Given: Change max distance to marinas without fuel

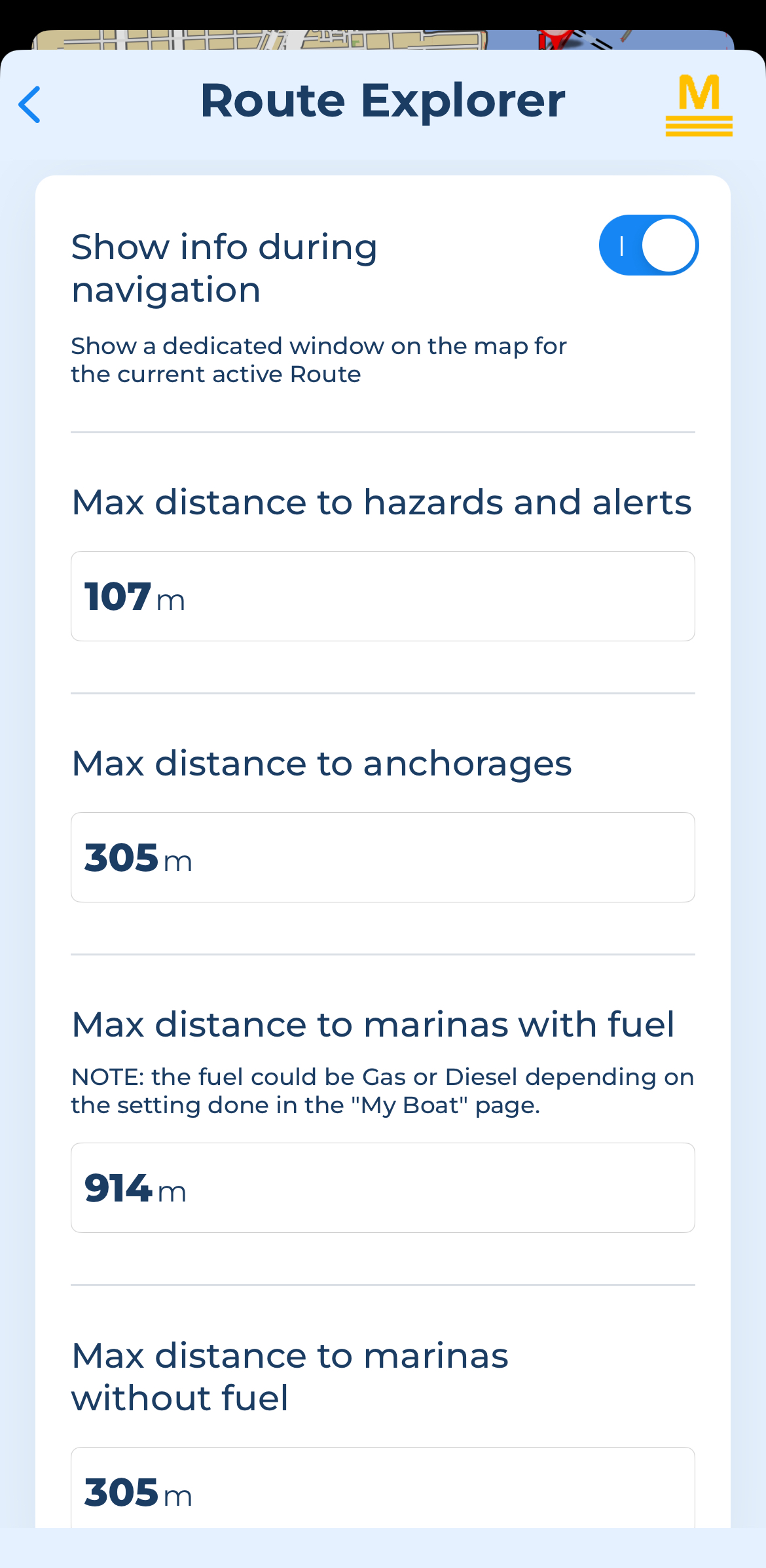Looking at the screenshot, I should [x=382, y=1491].
